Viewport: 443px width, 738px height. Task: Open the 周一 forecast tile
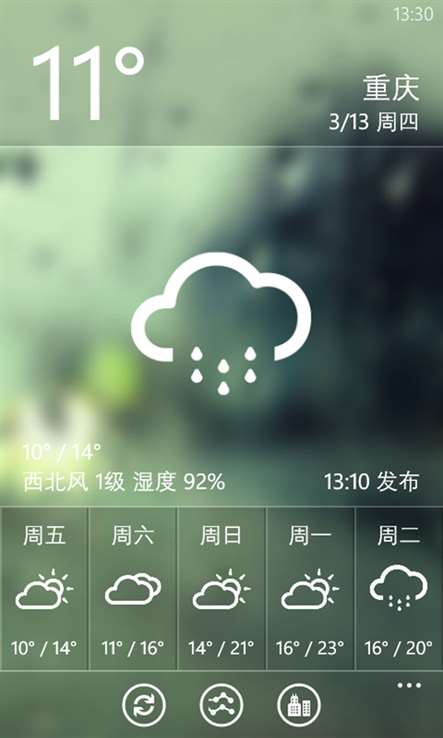311,588
